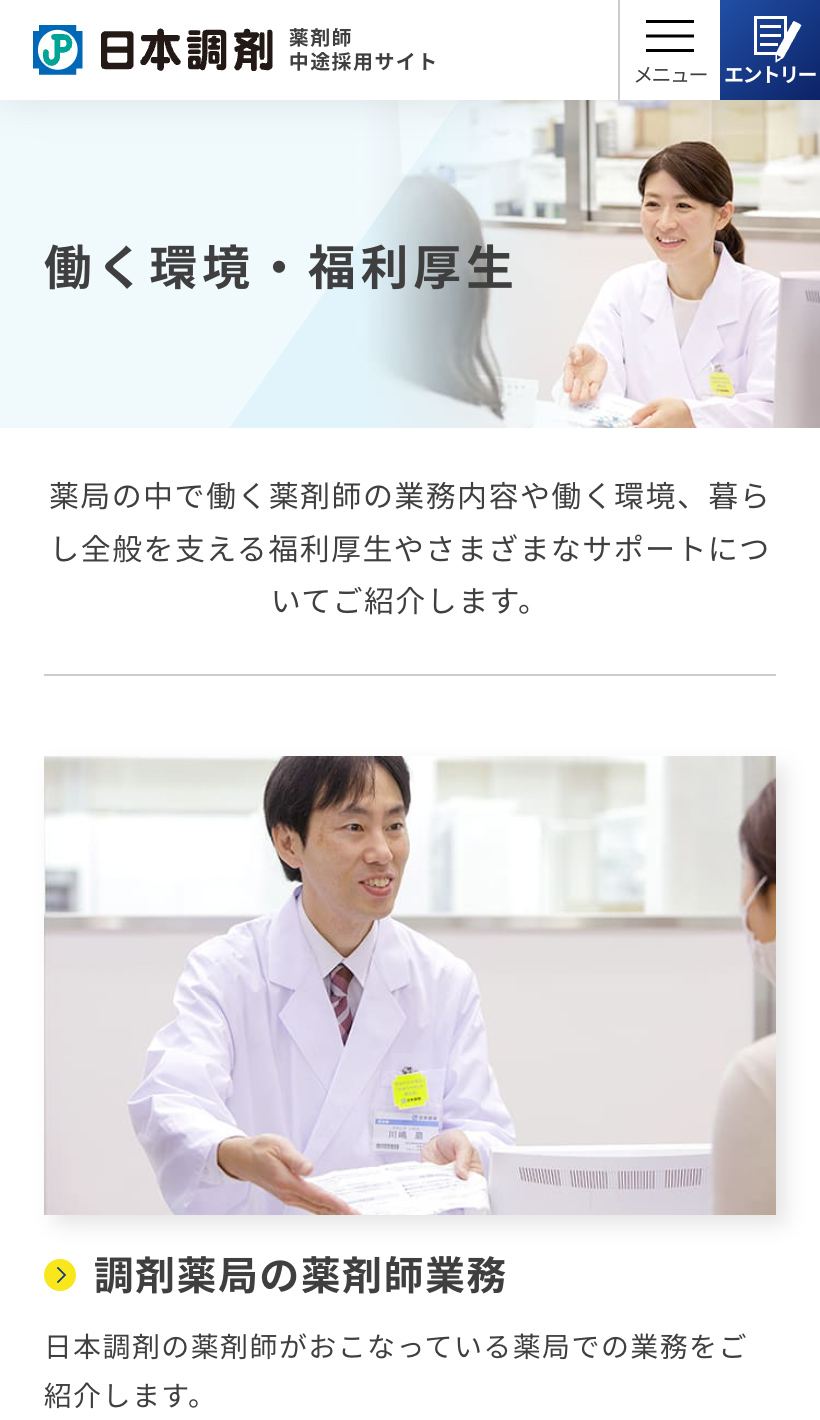Tap the エントリー entry button
The image size is (820, 1420).
click(x=770, y=50)
